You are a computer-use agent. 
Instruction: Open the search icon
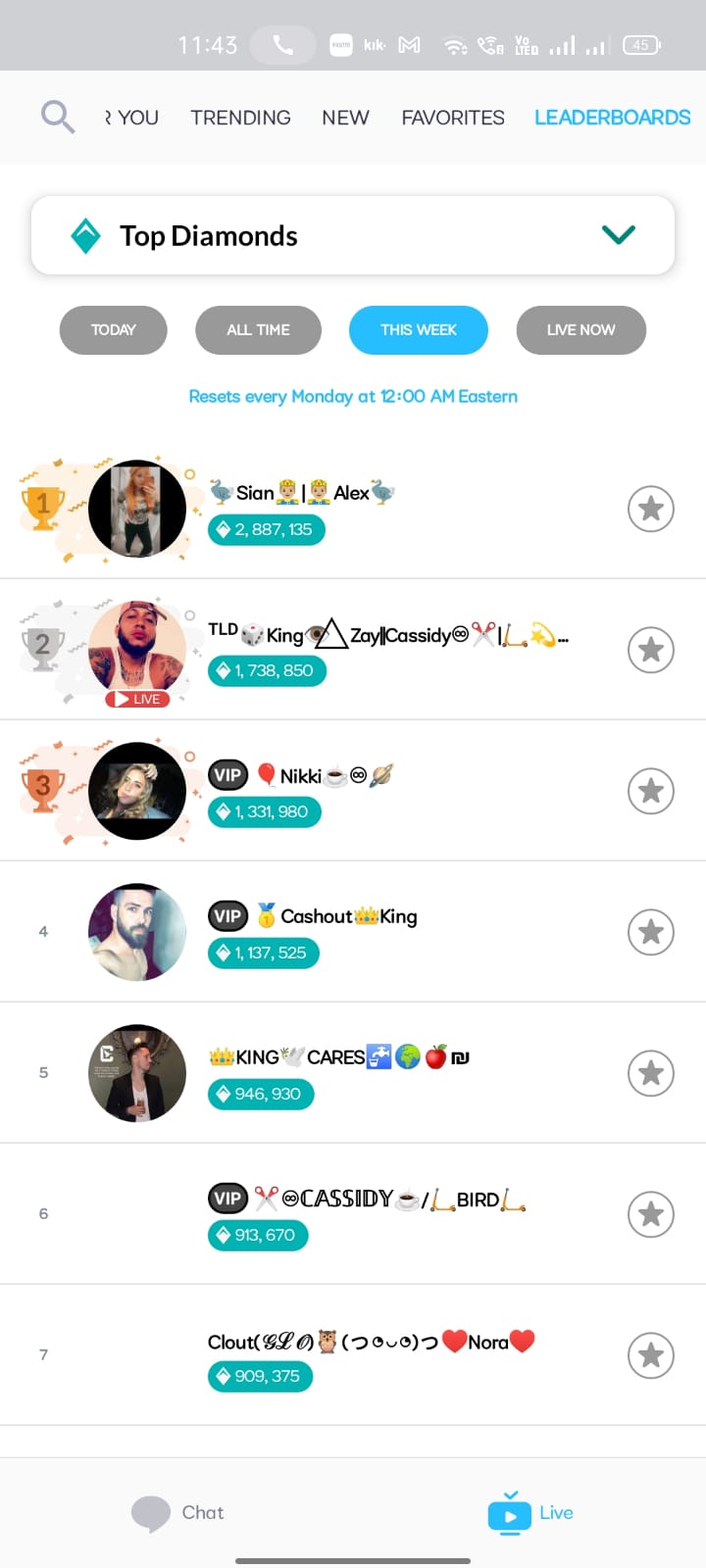58,117
